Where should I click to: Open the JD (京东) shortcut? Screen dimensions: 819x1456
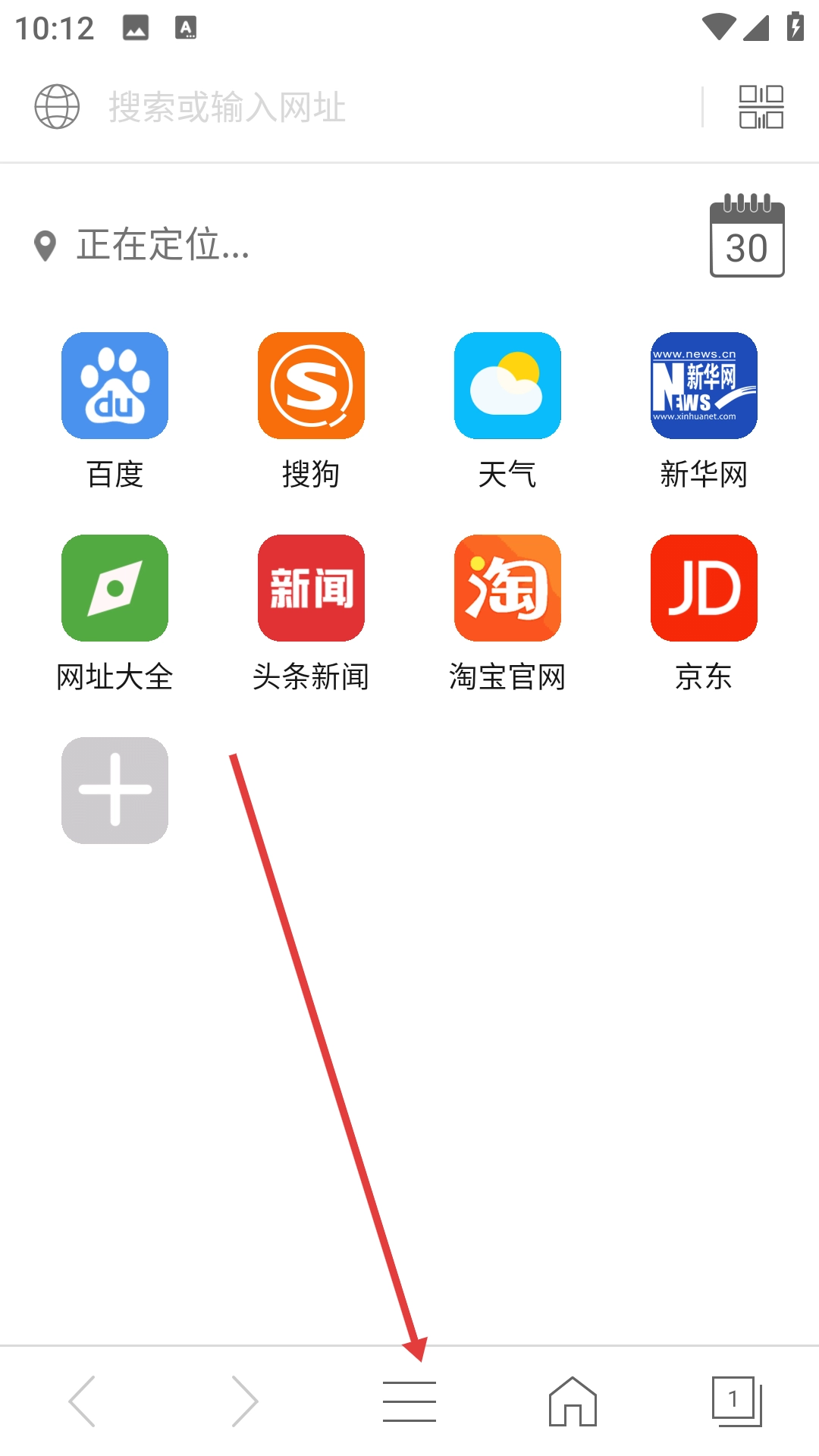(704, 588)
